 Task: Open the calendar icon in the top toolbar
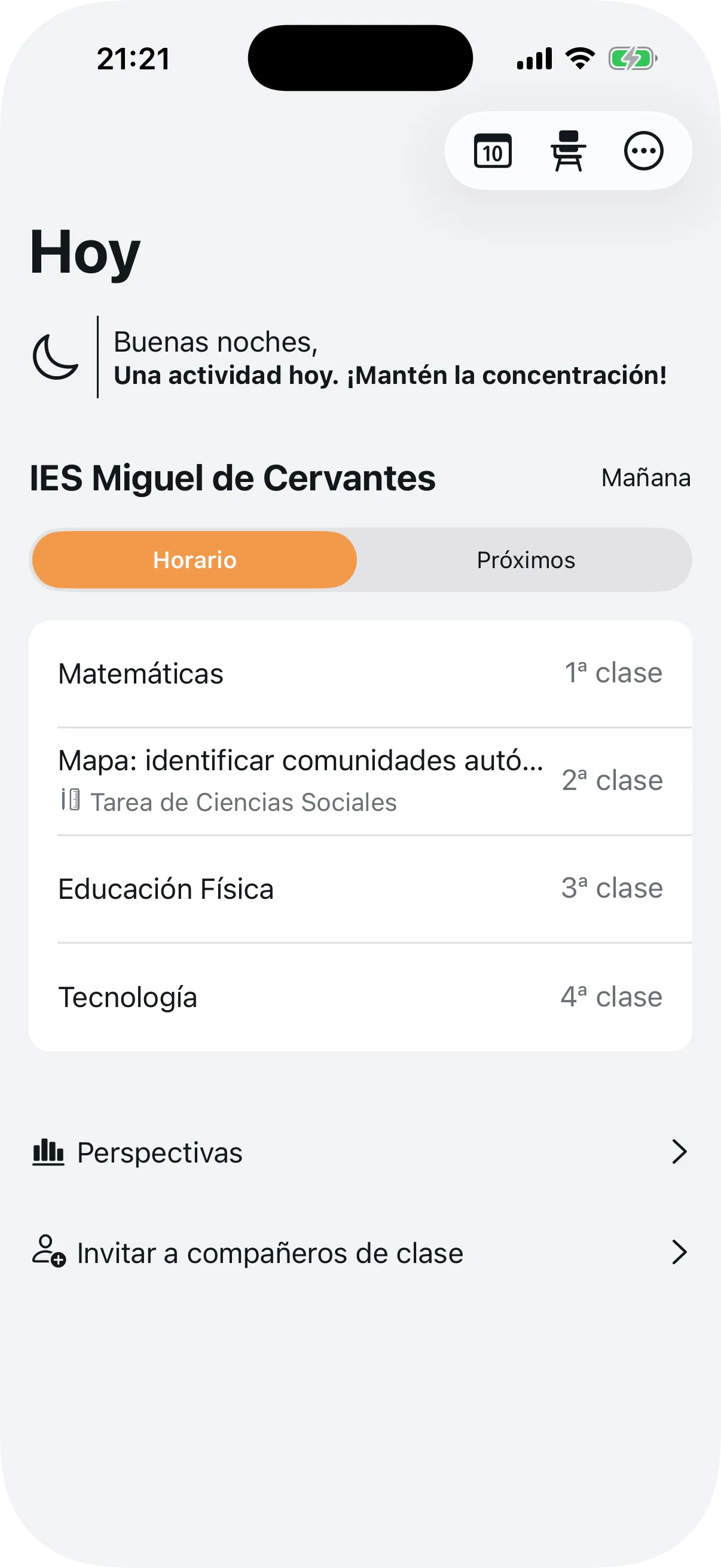pos(494,151)
